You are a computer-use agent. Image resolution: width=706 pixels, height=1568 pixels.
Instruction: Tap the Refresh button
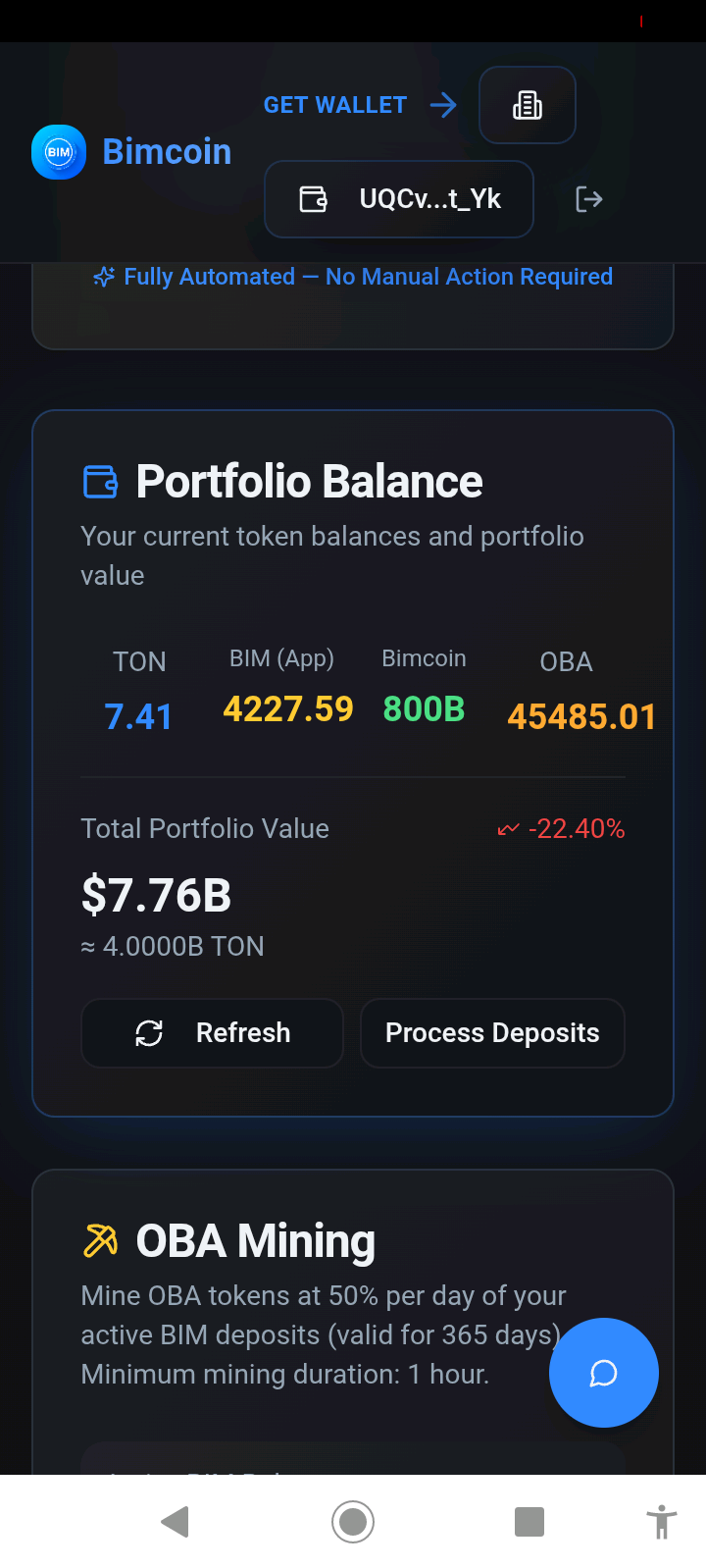[x=212, y=1033]
